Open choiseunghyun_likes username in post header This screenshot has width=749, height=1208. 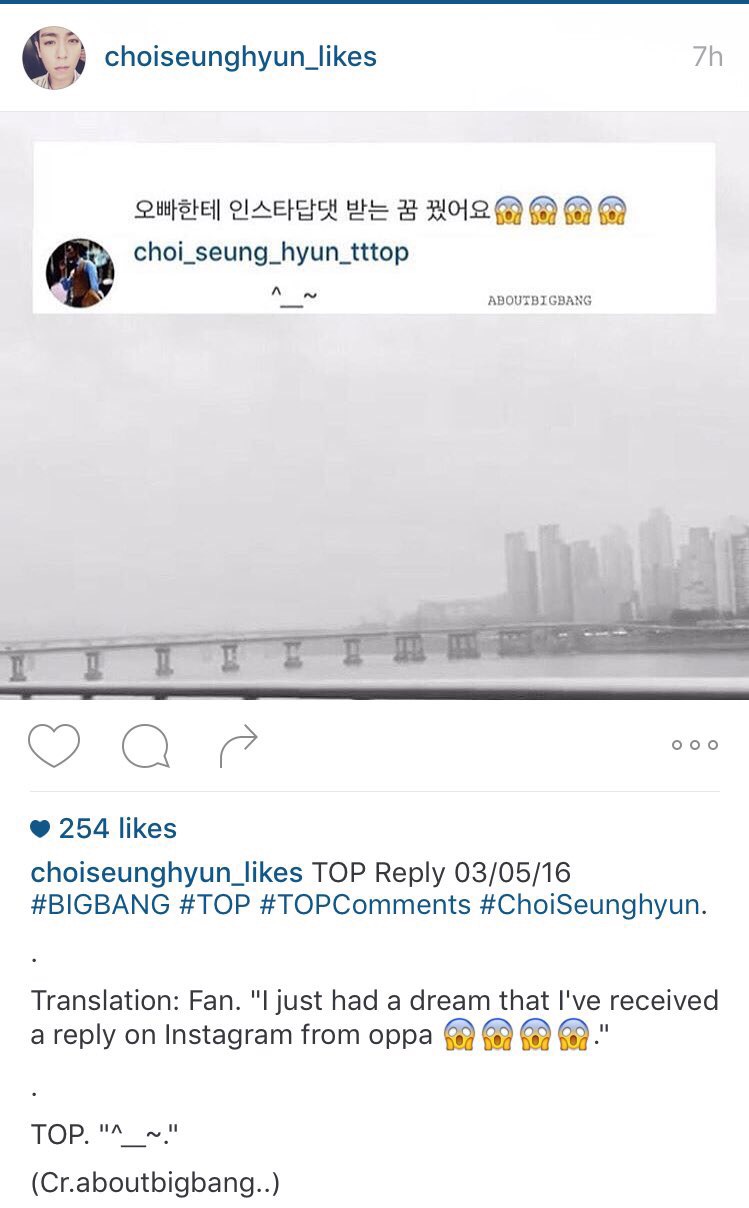click(x=240, y=57)
